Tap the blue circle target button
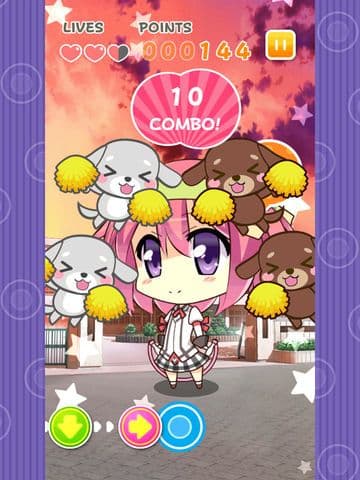 click(x=181, y=427)
